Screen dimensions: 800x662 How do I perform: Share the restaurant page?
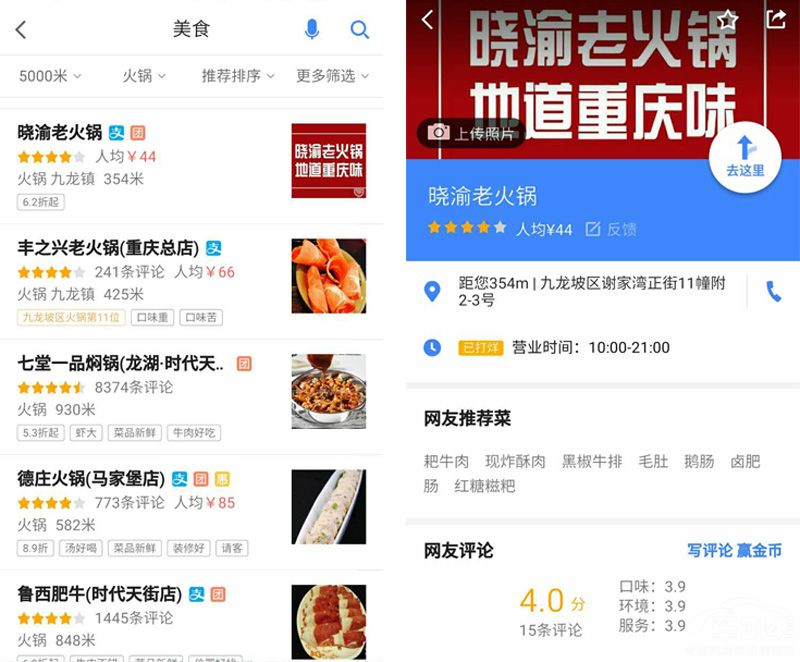click(775, 20)
